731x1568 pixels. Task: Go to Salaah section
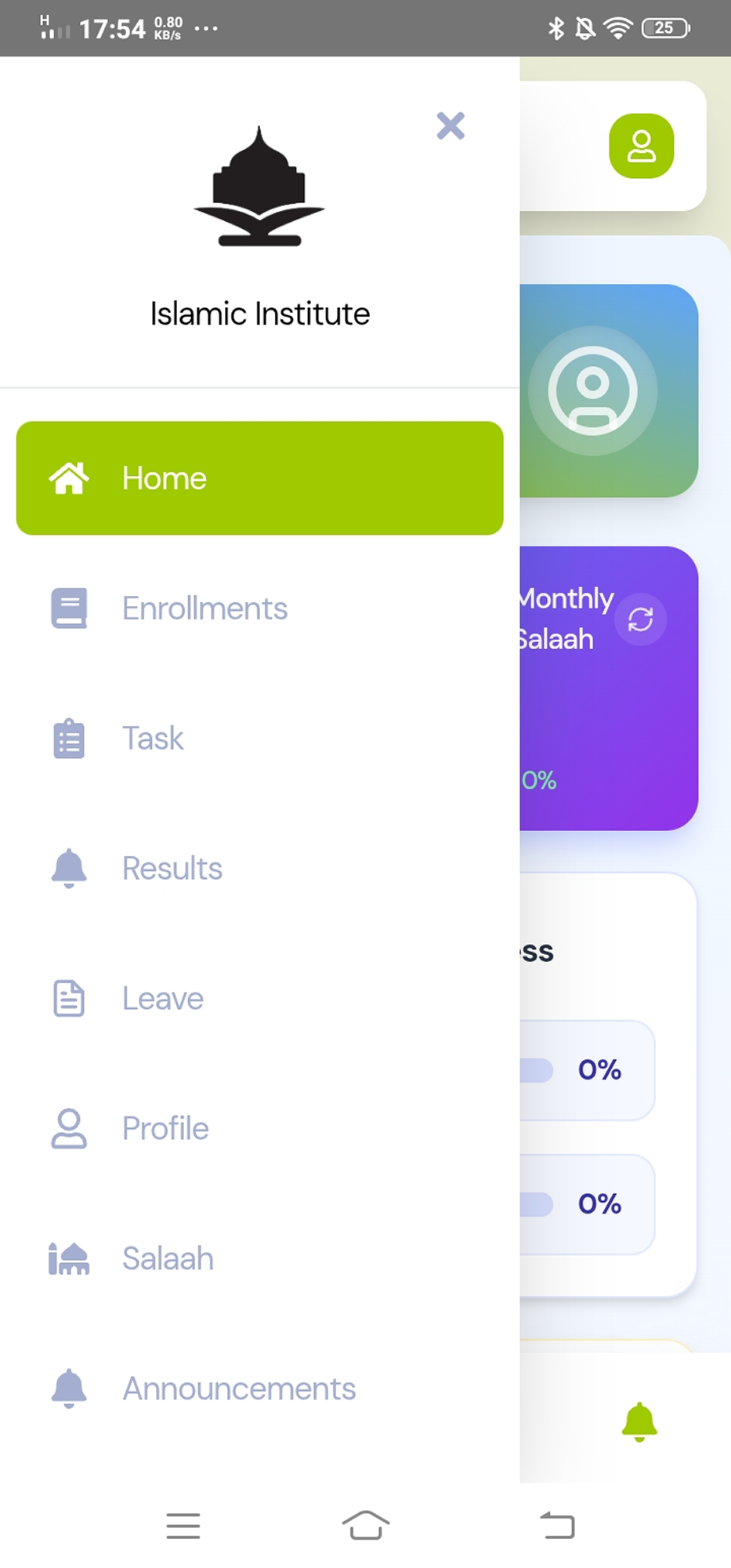168,1259
